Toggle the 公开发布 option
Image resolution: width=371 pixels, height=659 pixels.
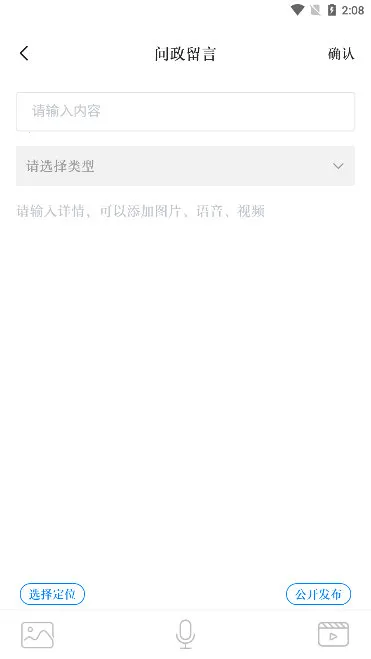318,594
